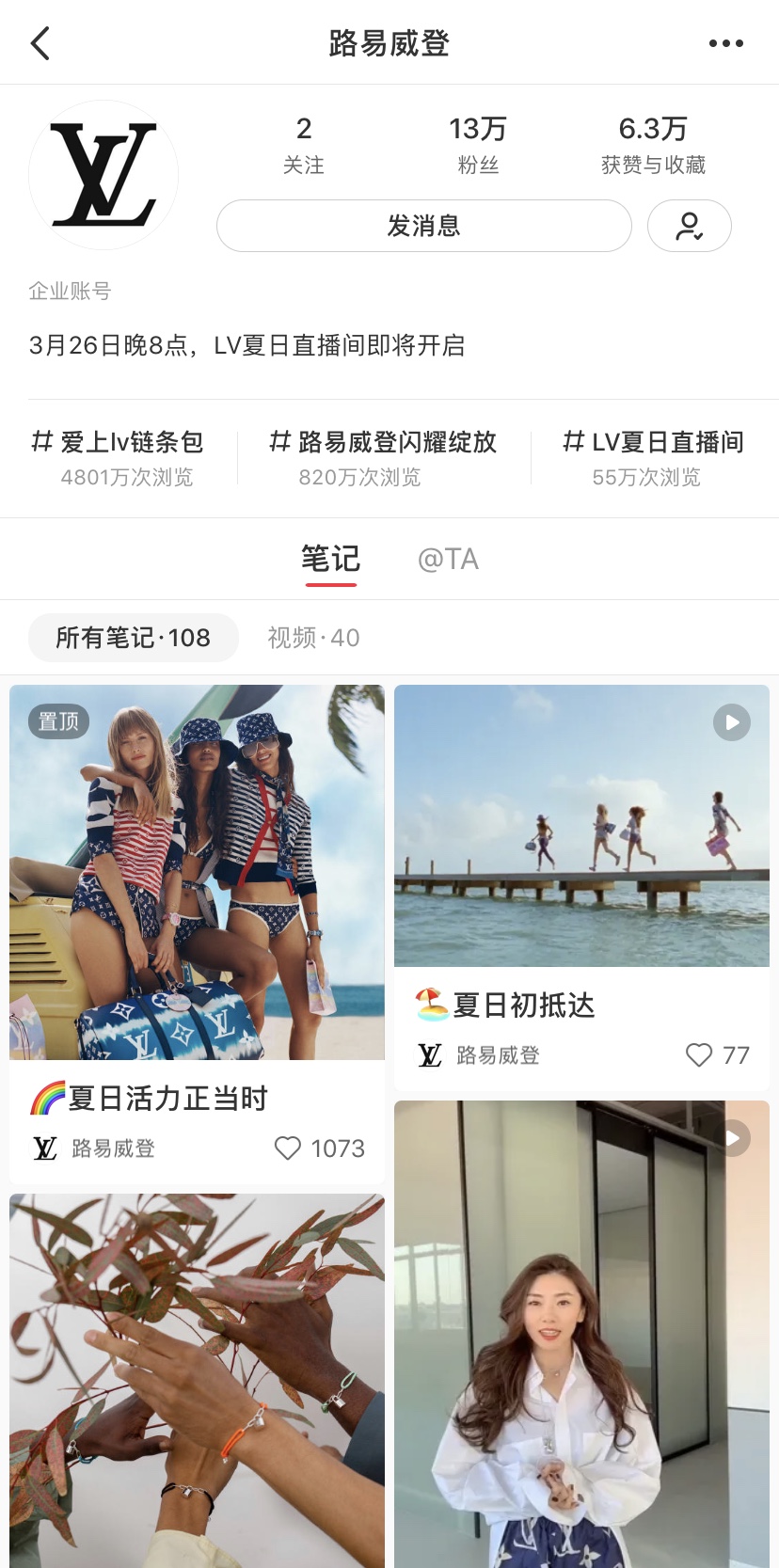Like the 夏日初抵达 note

coord(699,1055)
